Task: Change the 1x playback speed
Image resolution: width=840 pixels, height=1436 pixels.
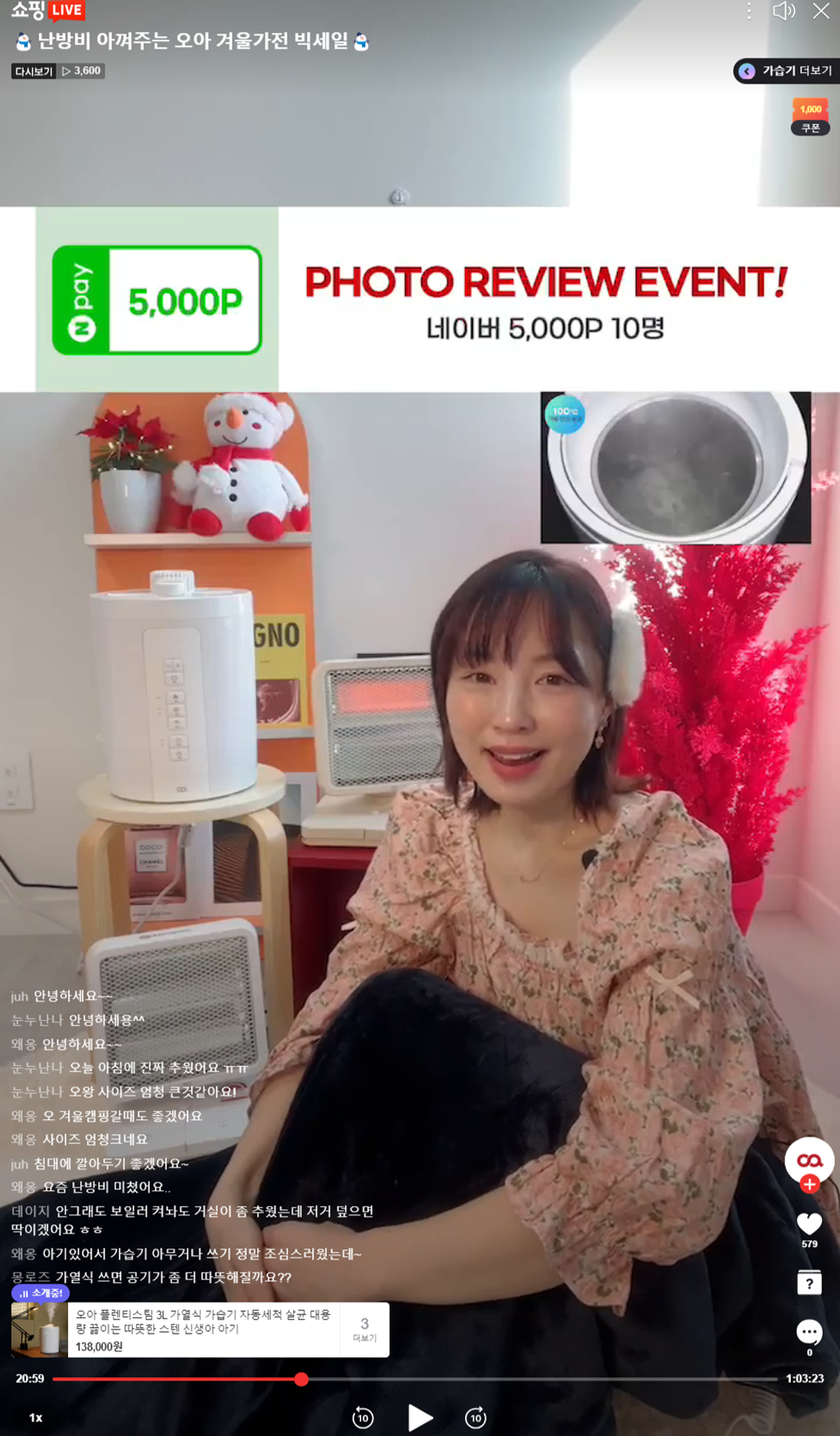Action: click(x=36, y=1418)
